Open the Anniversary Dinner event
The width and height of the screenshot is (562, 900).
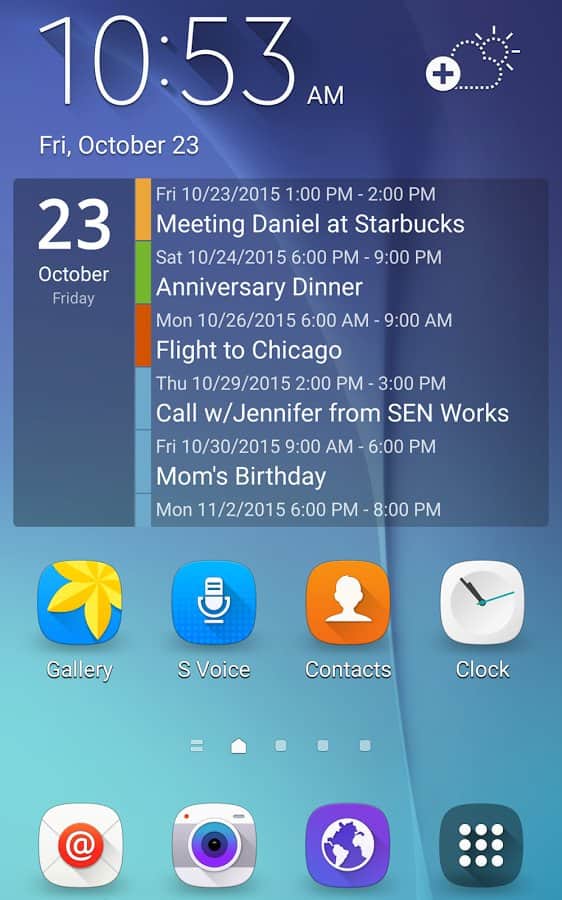click(342, 273)
